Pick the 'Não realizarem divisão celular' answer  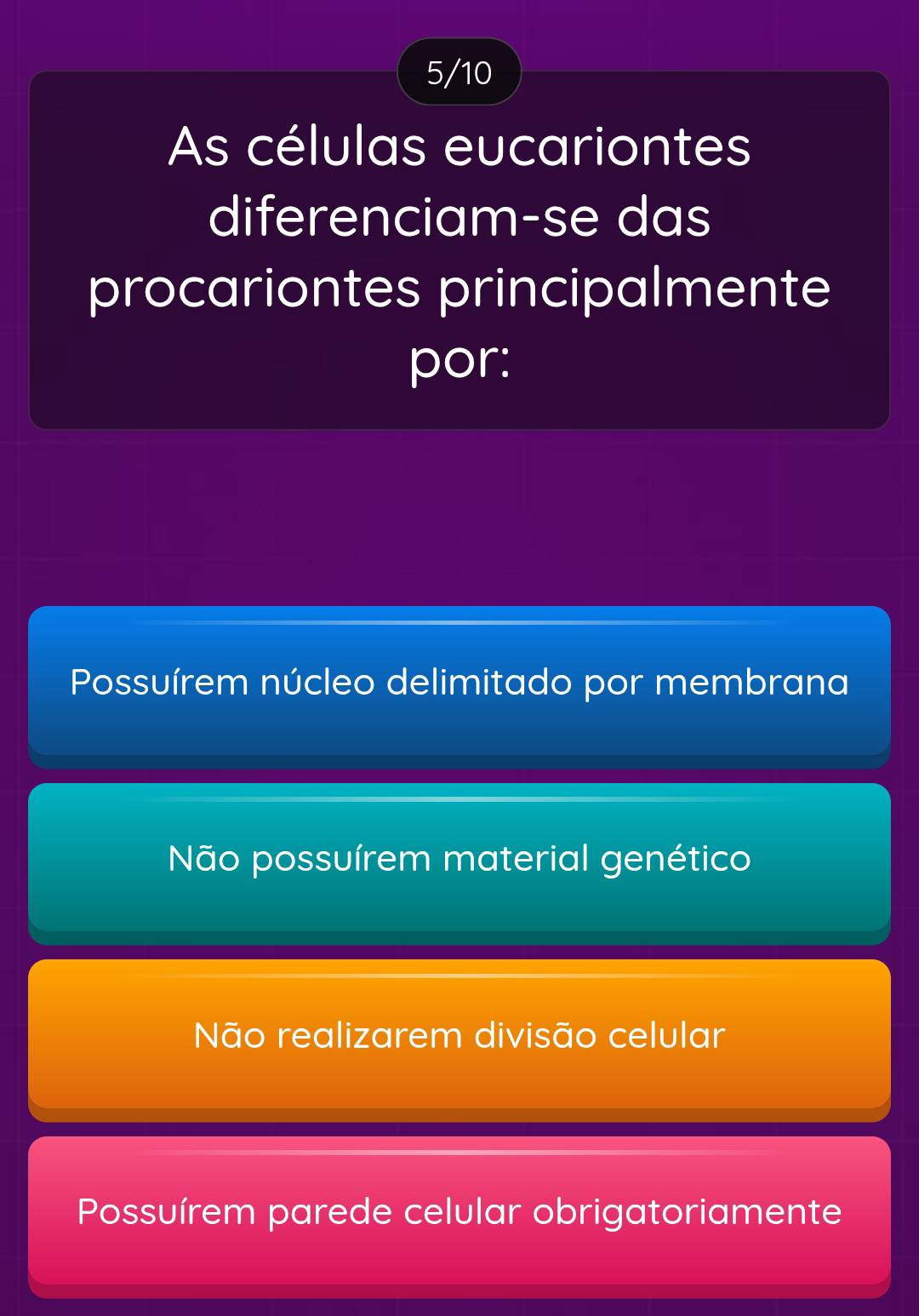[459, 1037]
